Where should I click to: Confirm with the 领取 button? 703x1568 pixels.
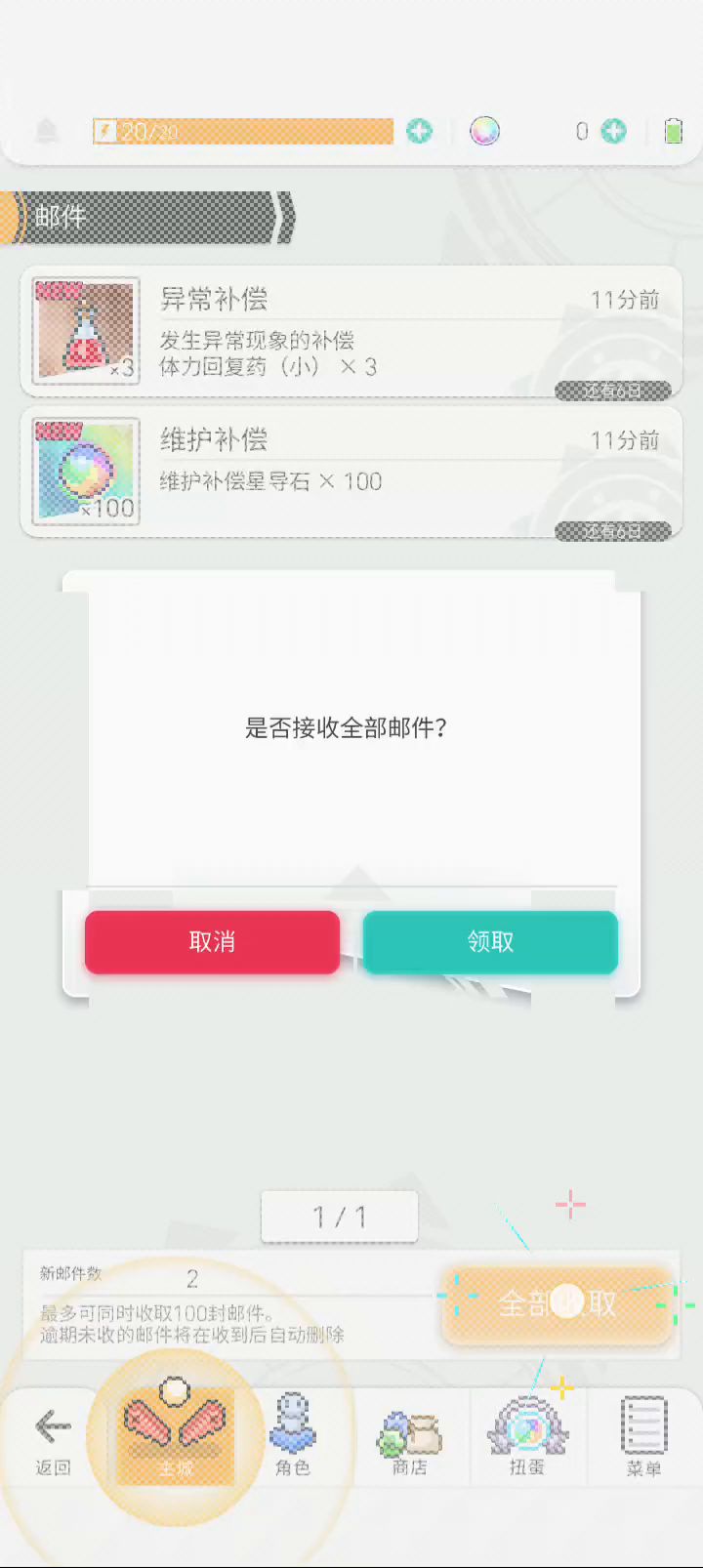(490, 942)
